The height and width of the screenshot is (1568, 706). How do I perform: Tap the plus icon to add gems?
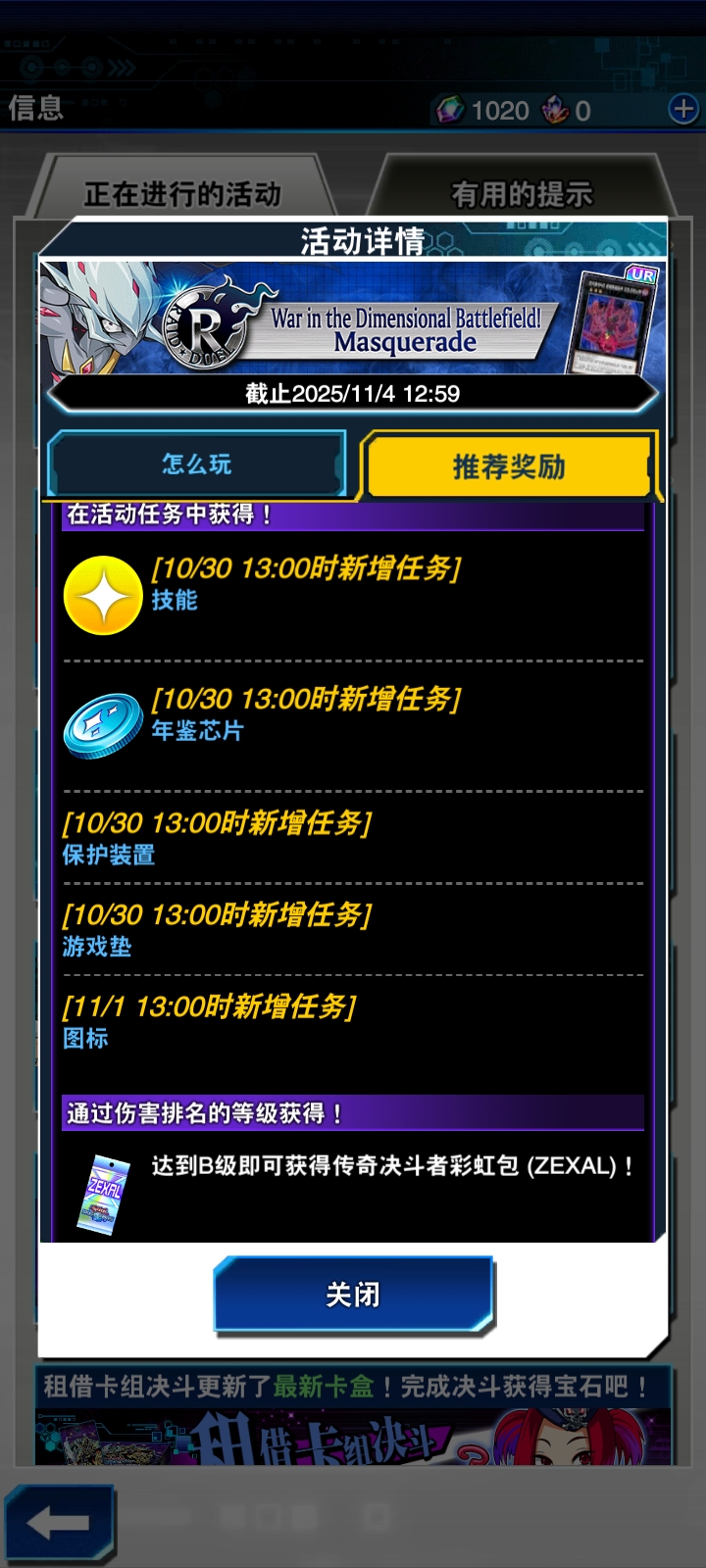(x=682, y=109)
